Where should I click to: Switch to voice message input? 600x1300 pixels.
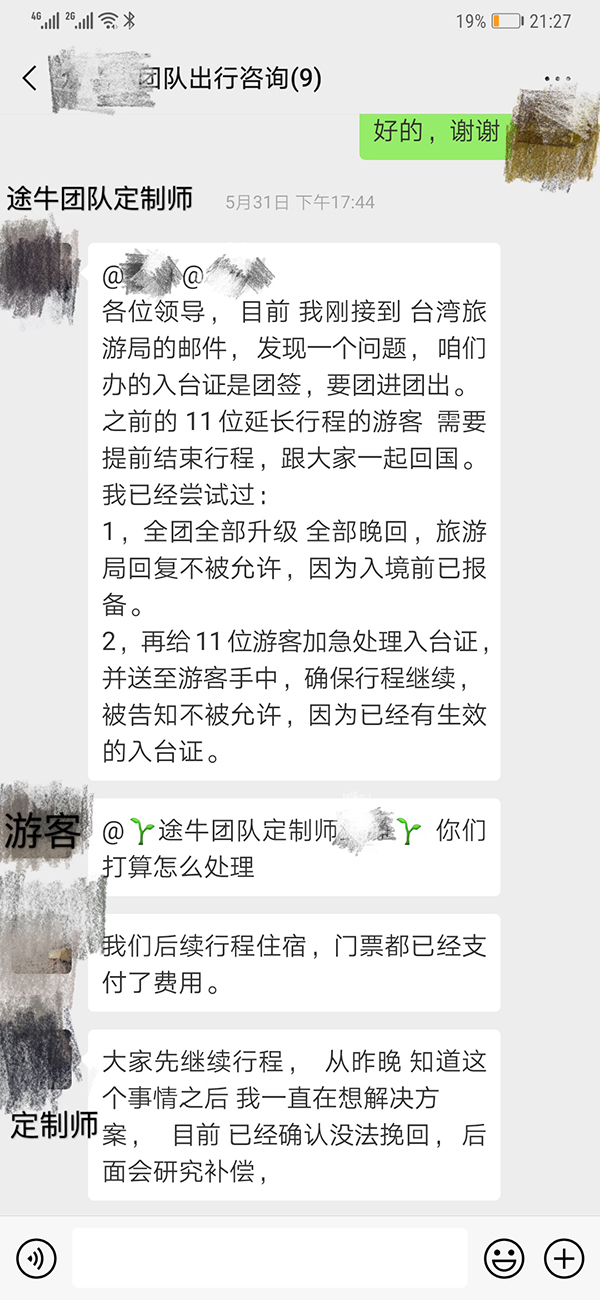(37, 1257)
